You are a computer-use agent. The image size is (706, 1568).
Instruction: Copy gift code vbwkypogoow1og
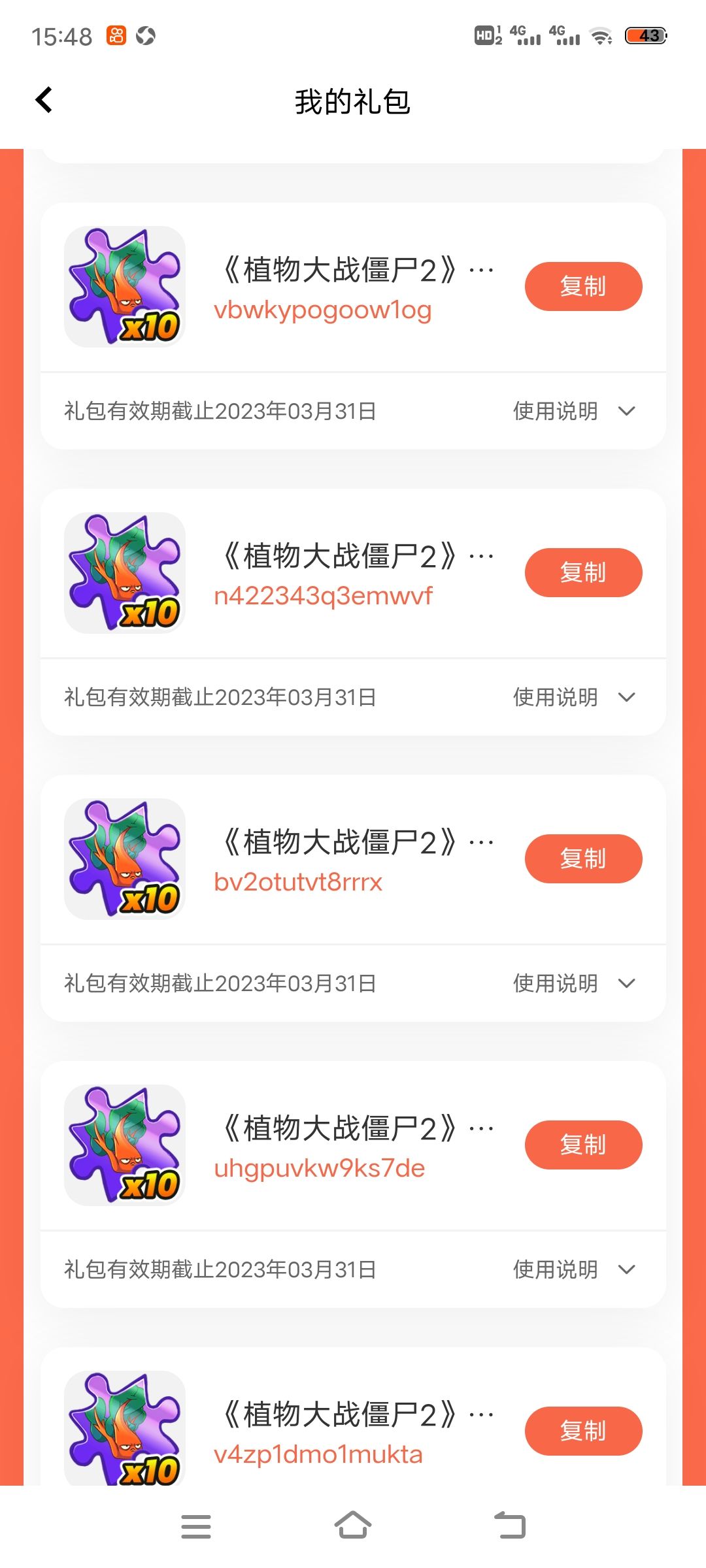click(x=583, y=286)
